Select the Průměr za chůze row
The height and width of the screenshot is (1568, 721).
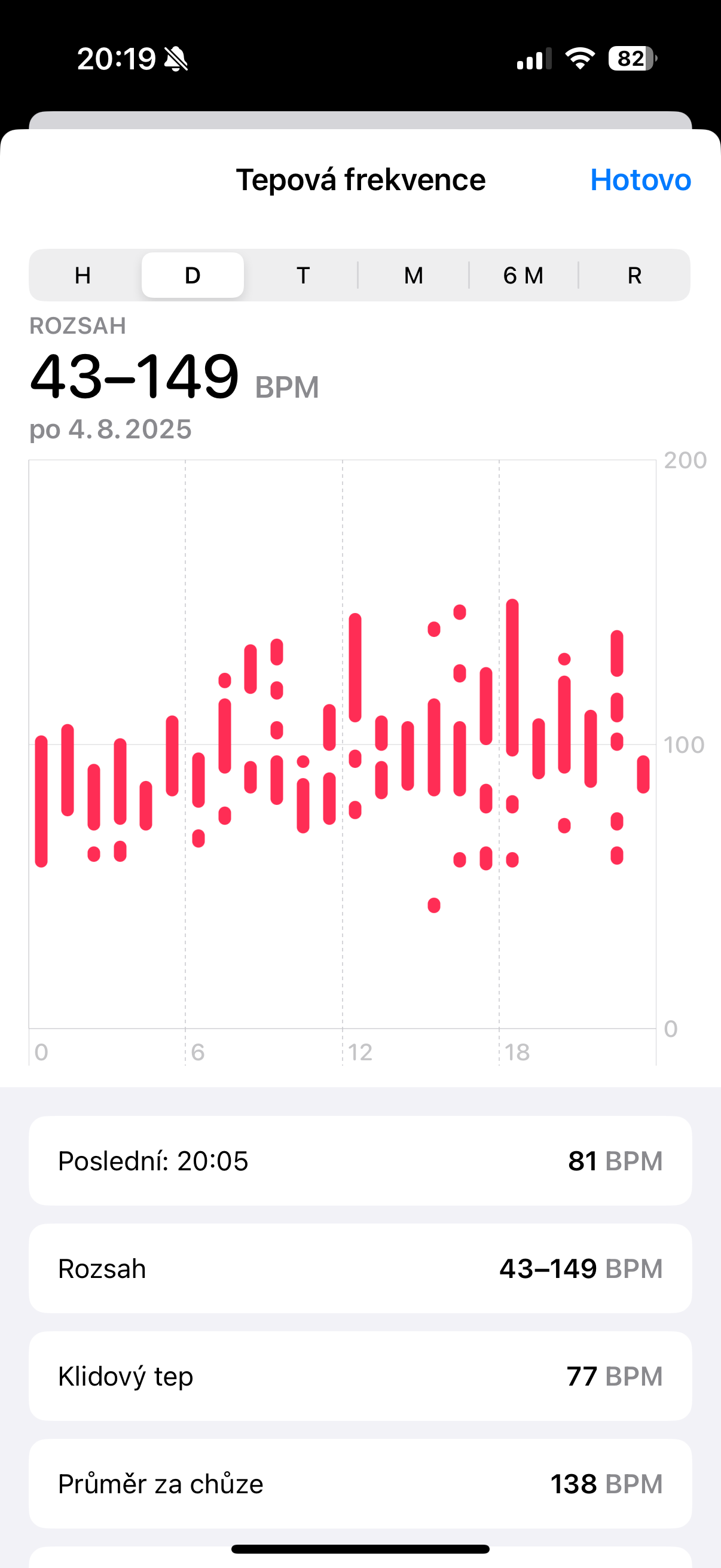360,1484
